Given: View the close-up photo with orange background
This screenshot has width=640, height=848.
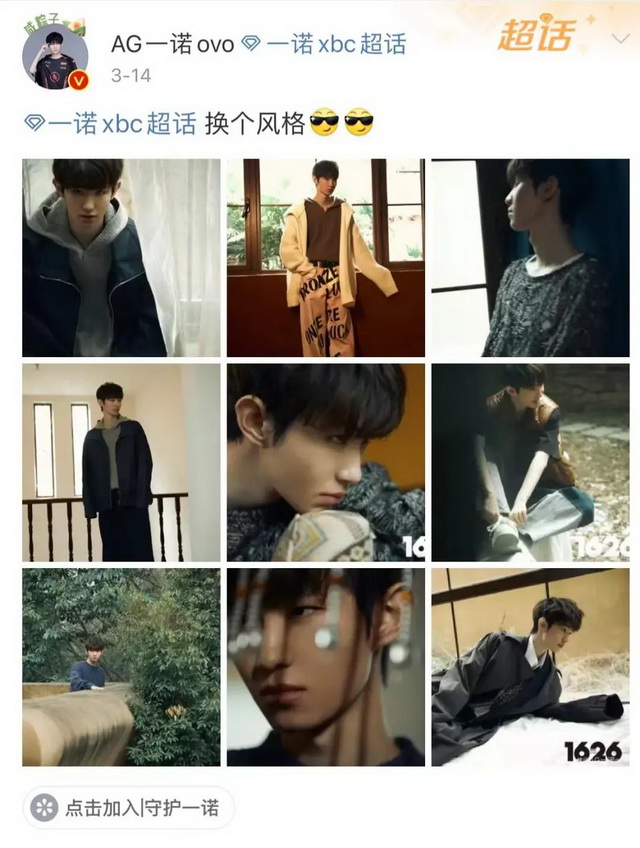Looking at the screenshot, I should tap(325, 462).
